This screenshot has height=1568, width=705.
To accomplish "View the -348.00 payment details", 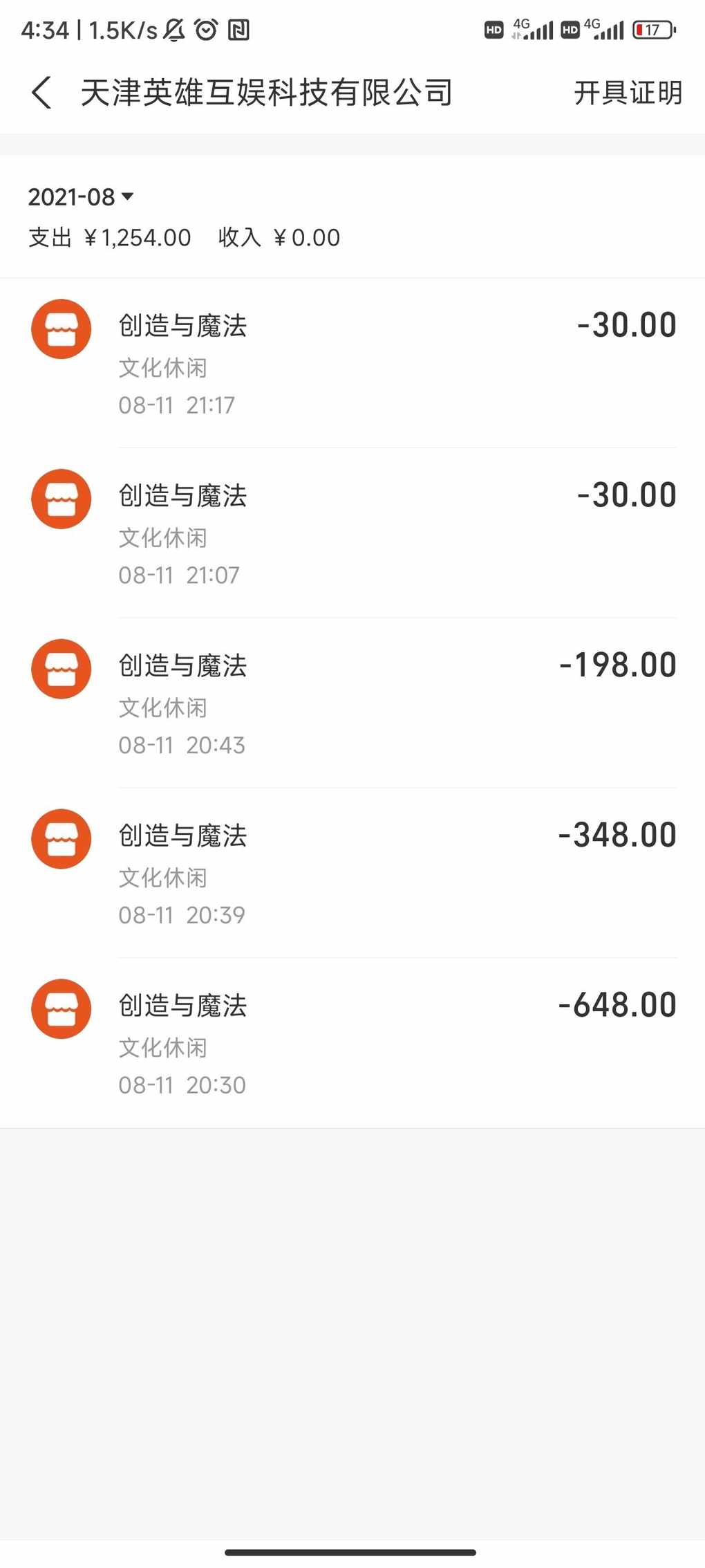I will tap(352, 873).
